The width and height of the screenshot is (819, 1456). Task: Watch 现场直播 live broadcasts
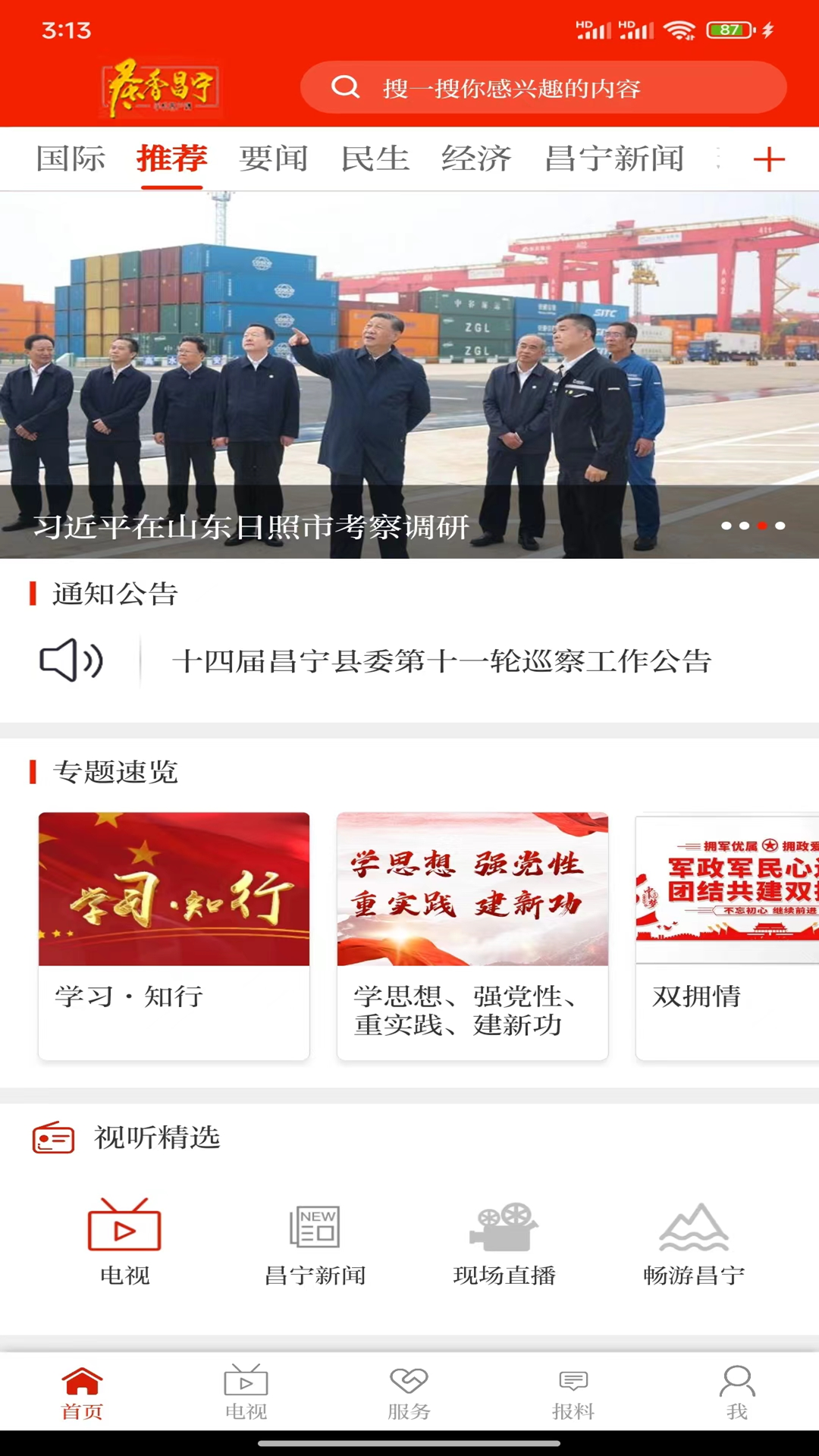point(504,1241)
